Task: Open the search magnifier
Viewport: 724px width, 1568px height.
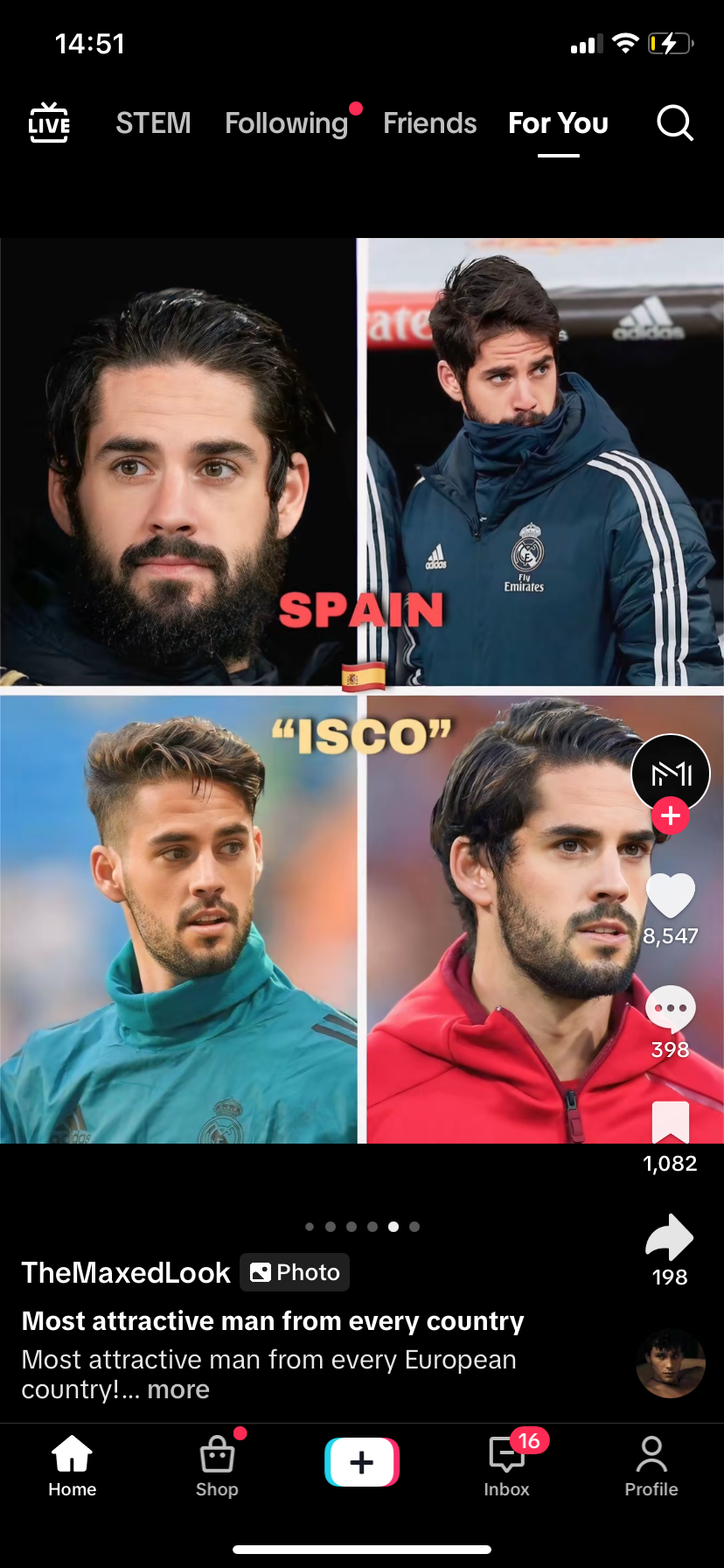Action: coord(674,123)
